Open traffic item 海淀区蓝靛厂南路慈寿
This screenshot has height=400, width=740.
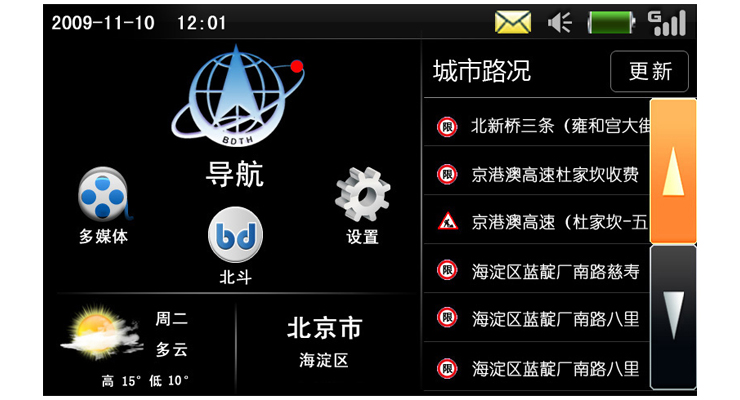coord(540,270)
